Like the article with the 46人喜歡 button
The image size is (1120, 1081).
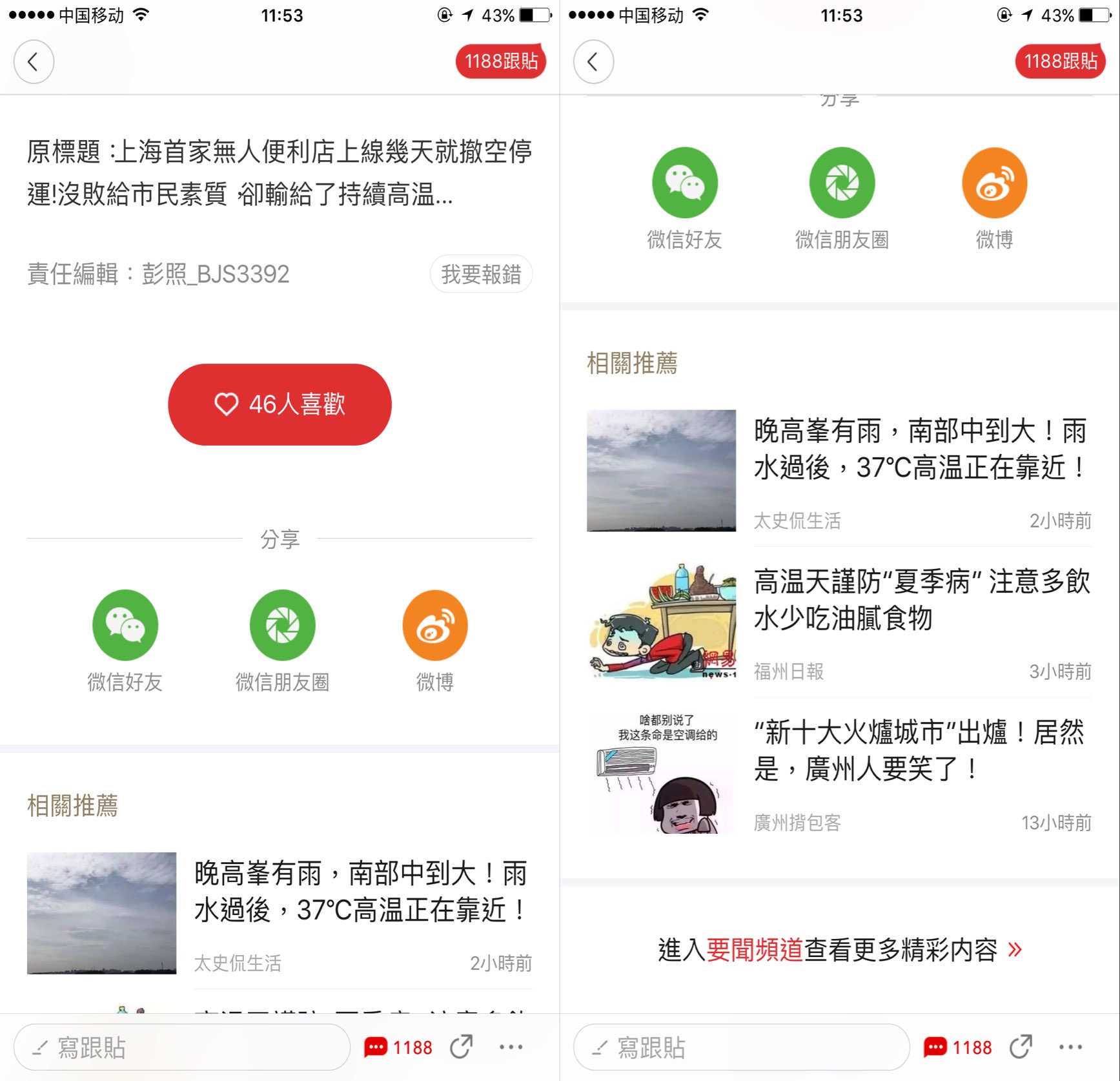coord(280,404)
